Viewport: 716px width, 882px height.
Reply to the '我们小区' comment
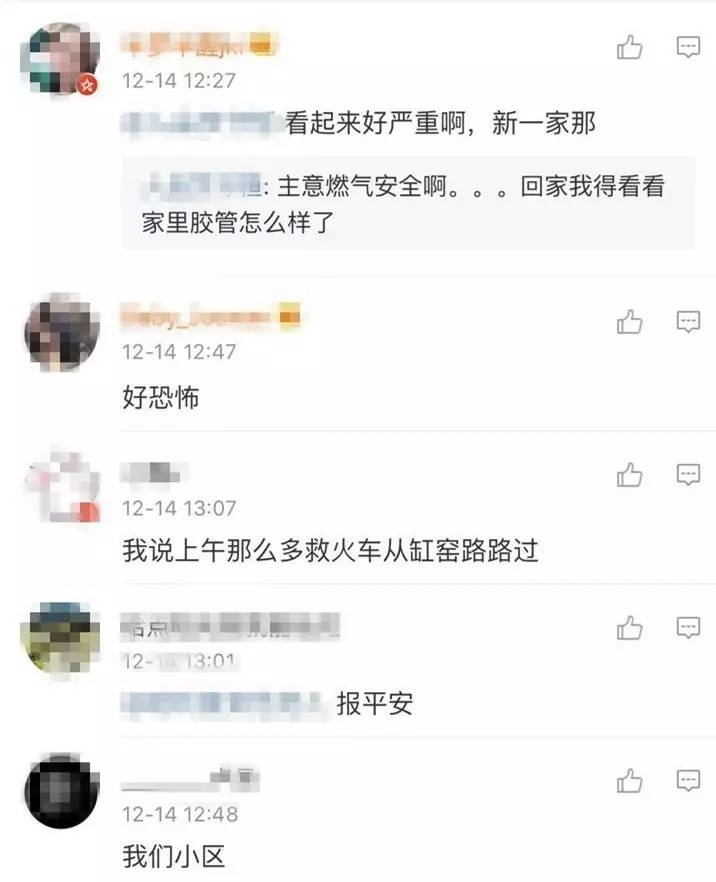(x=688, y=780)
